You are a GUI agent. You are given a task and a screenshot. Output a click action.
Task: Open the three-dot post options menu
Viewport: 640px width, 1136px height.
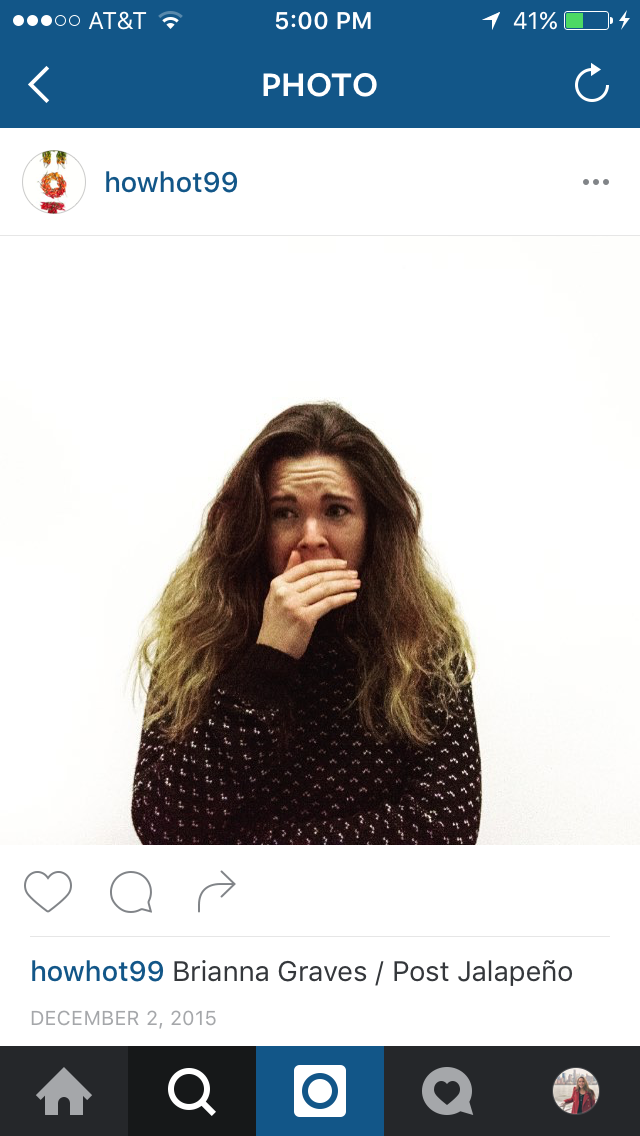point(596,182)
